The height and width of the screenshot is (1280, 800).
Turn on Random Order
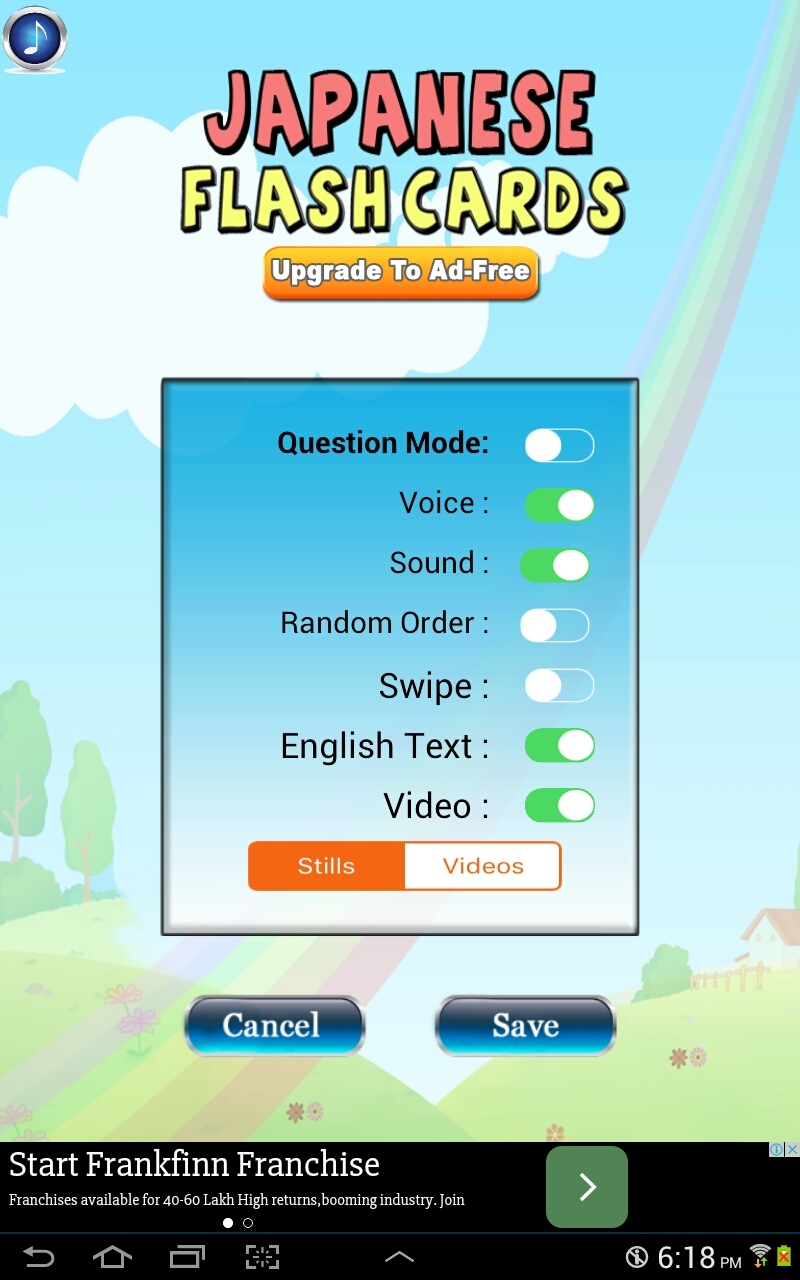tap(554, 626)
